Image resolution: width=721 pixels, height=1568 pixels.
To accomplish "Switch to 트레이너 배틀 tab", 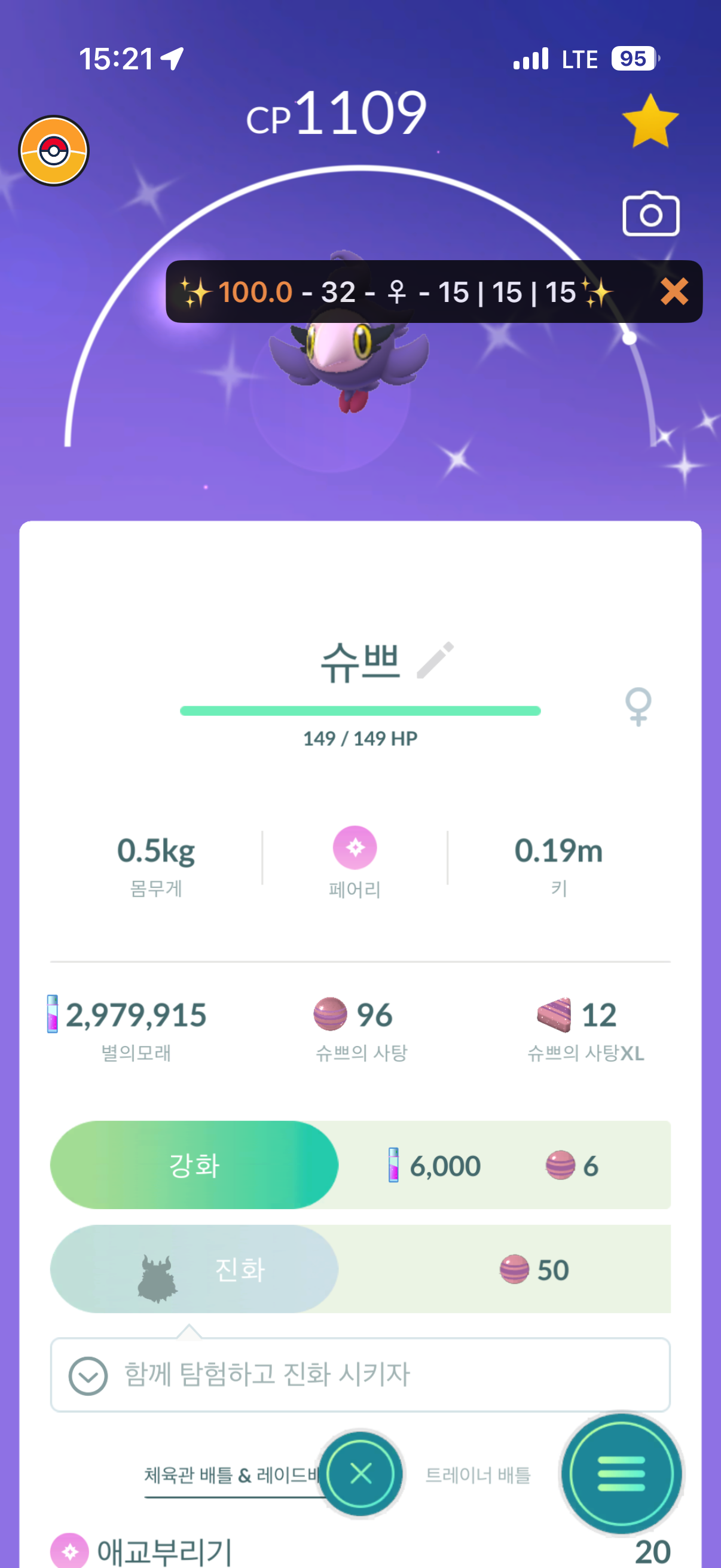I will pos(478,1475).
